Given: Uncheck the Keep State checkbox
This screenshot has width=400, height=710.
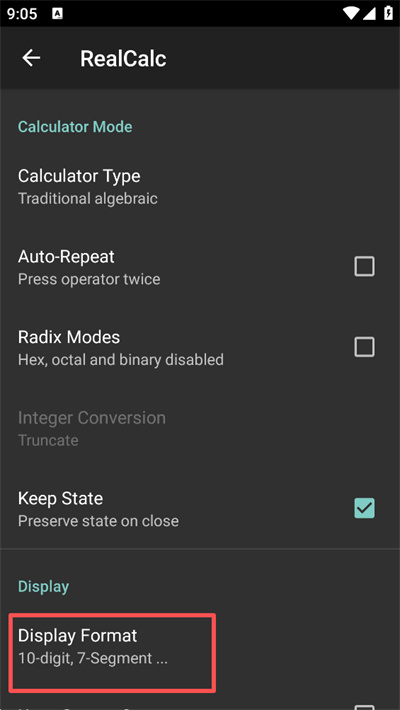Looking at the screenshot, I should pos(364,508).
